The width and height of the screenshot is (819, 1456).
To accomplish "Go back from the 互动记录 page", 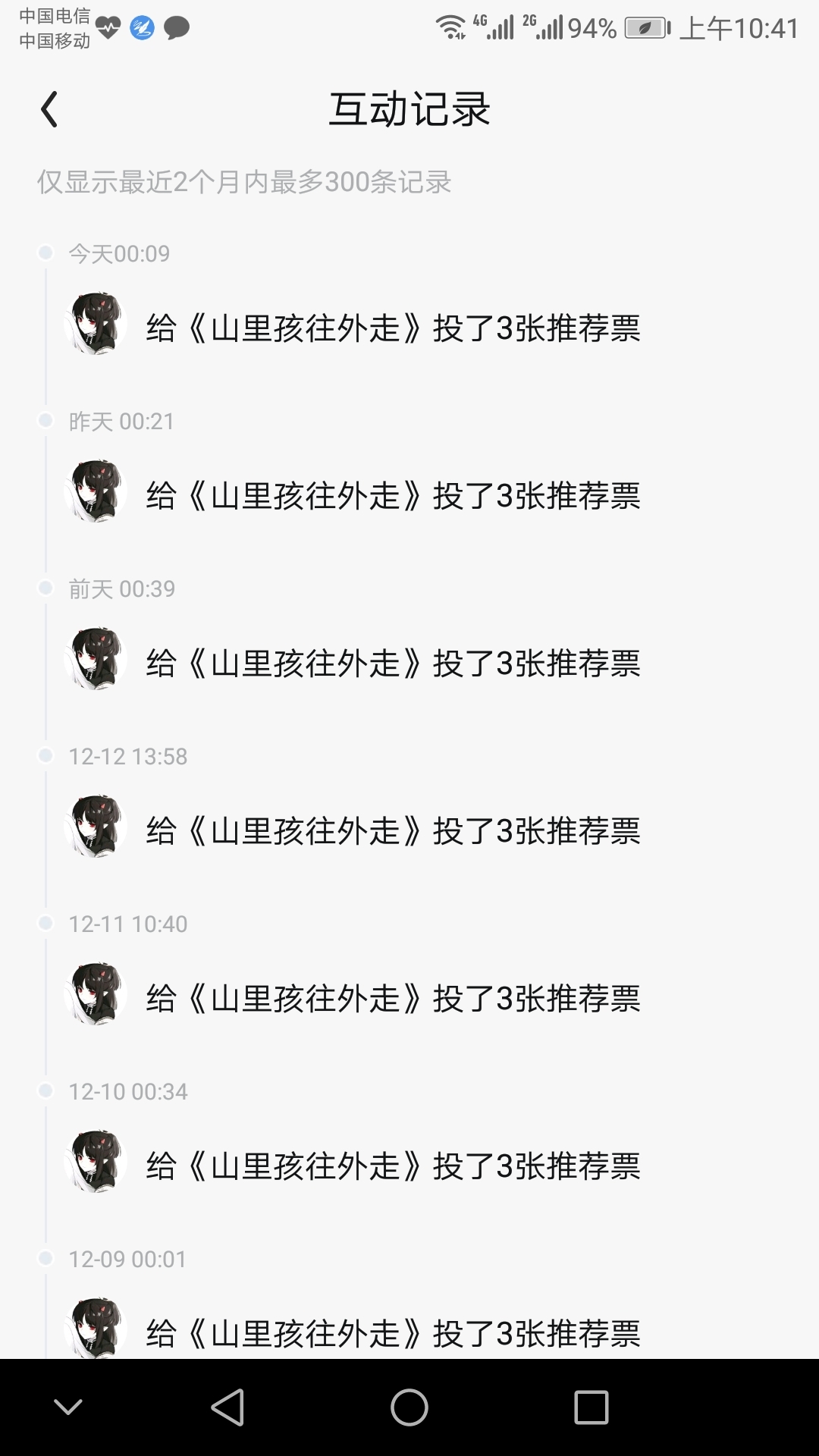I will (49, 109).
